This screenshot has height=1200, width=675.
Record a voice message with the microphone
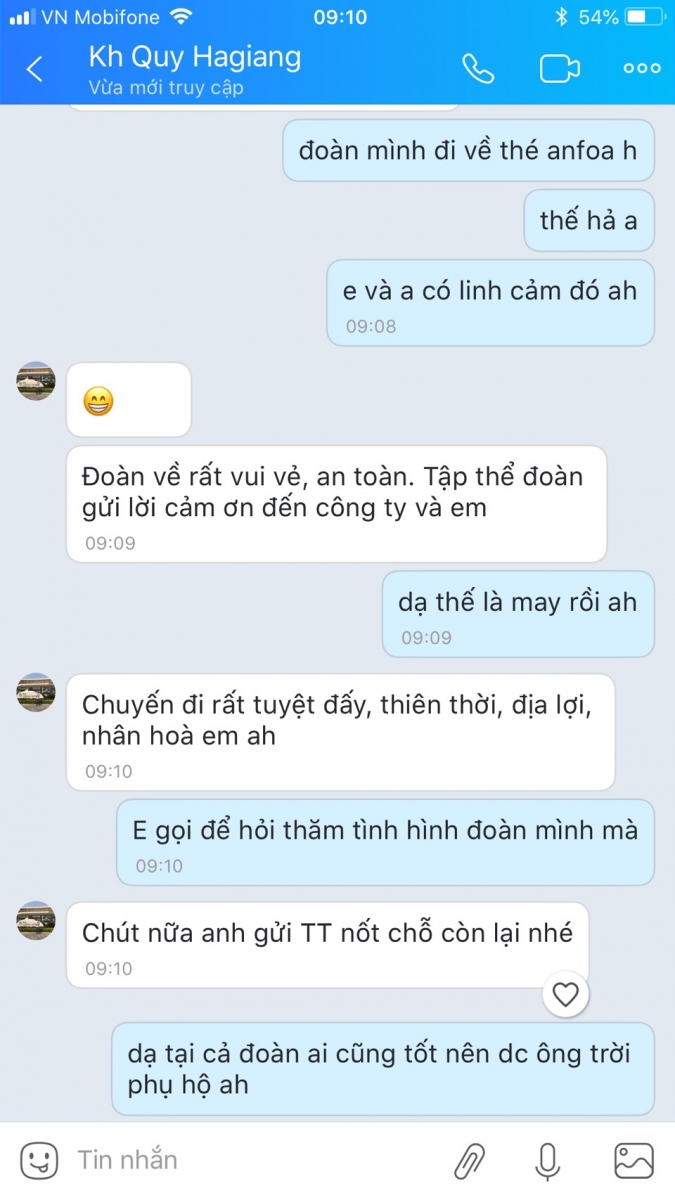click(547, 1160)
